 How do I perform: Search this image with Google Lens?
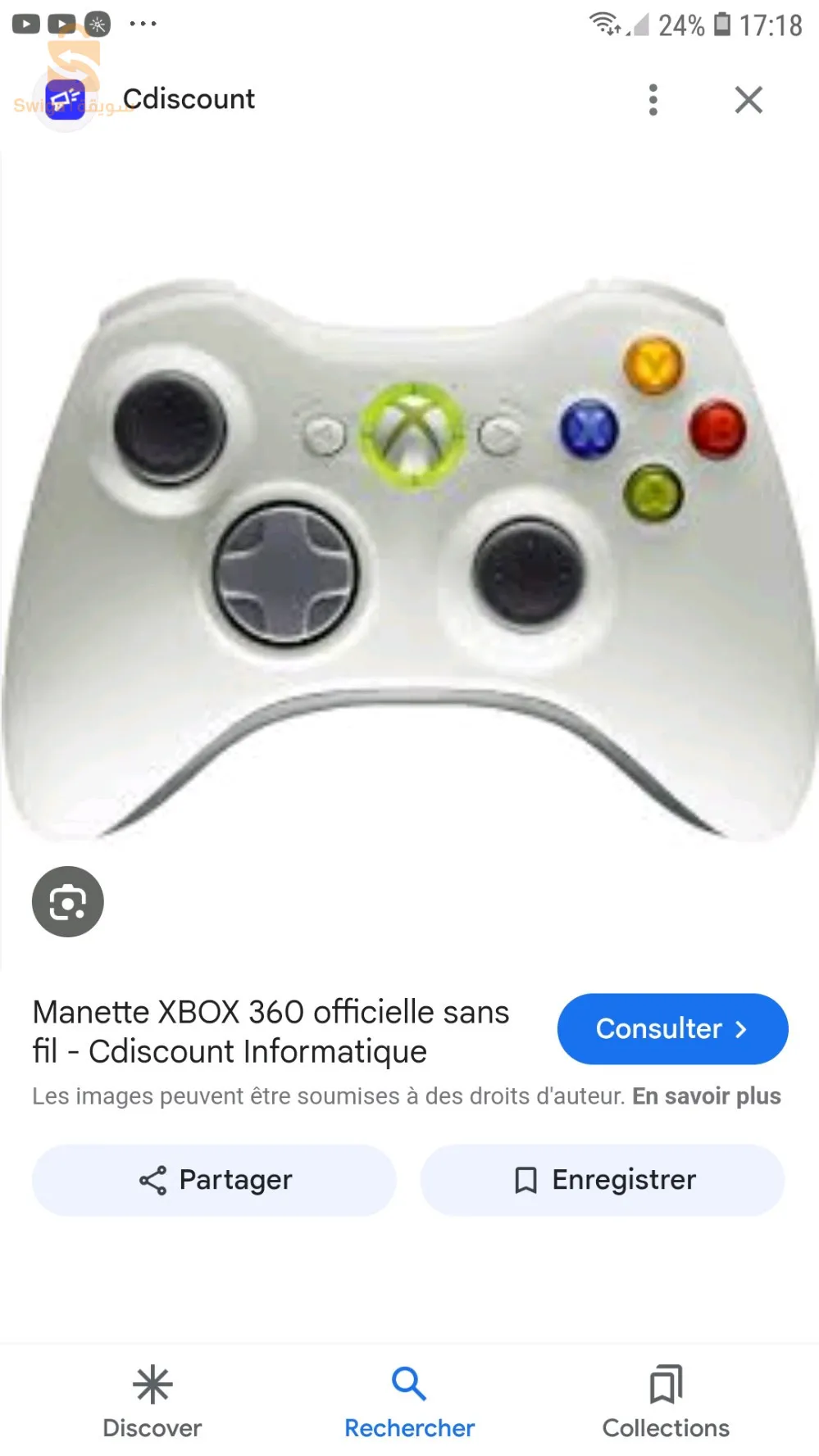point(68,901)
